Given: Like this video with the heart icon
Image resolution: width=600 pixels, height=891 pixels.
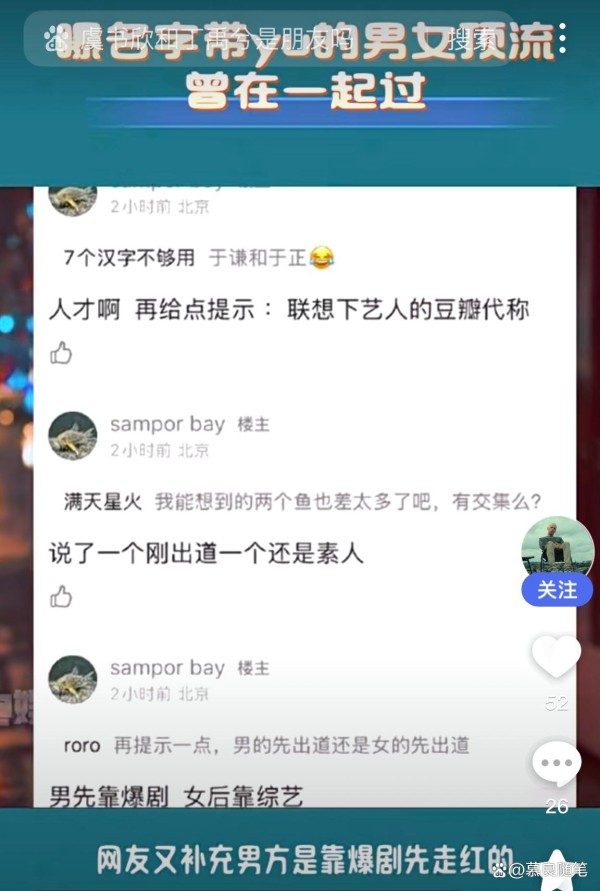Looking at the screenshot, I should pos(556,658).
